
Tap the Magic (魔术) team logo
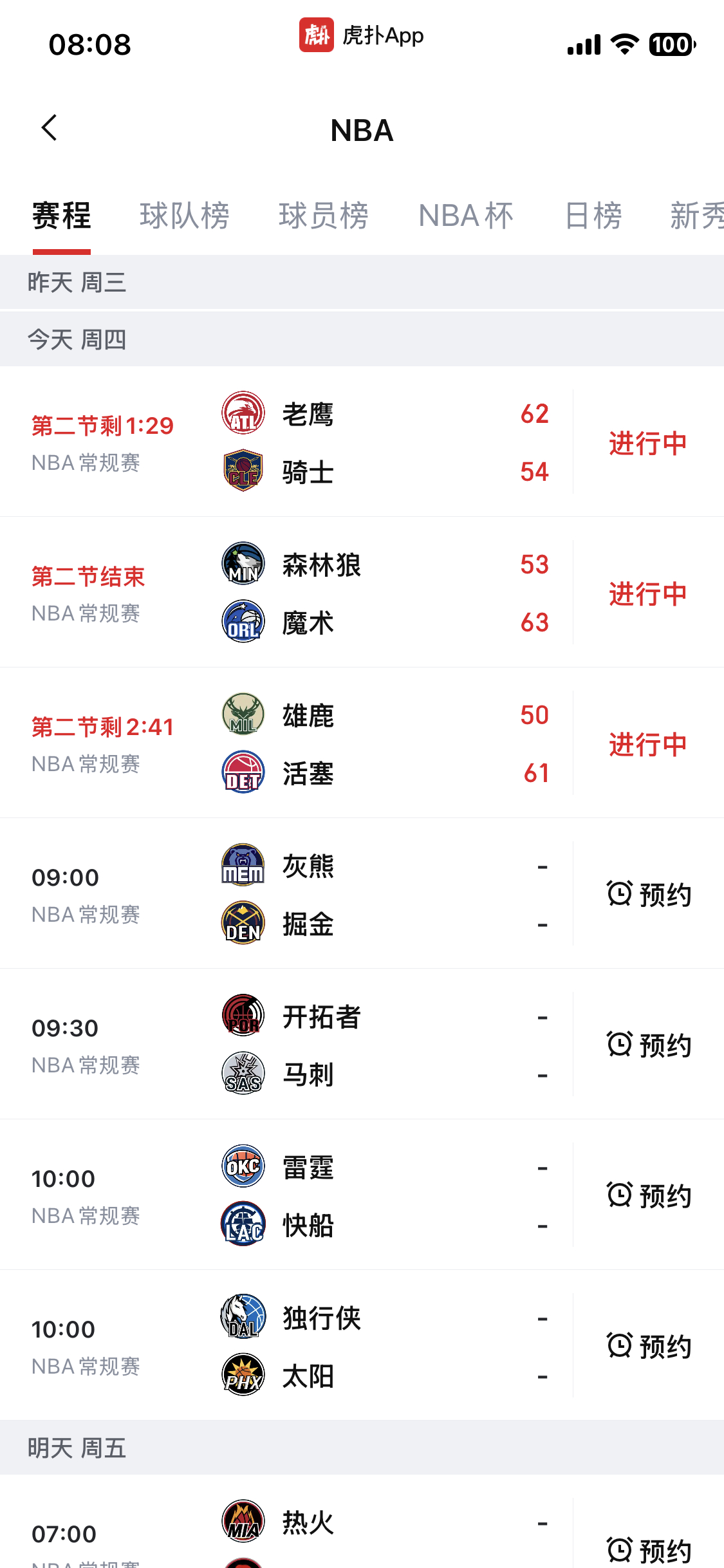[x=243, y=622]
